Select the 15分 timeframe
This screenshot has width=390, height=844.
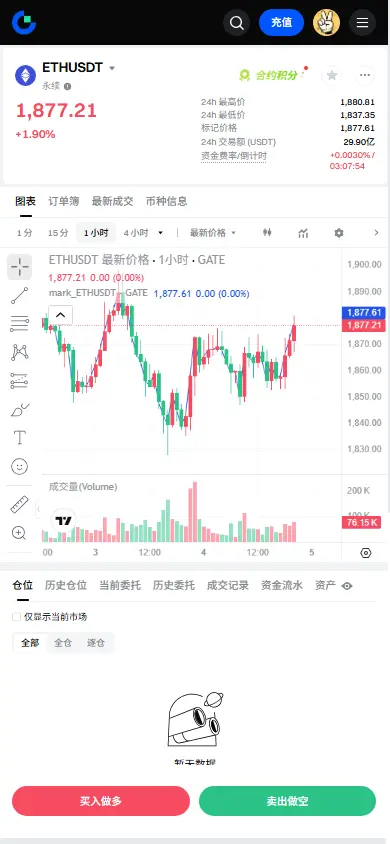pyautogui.click(x=58, y=233)
